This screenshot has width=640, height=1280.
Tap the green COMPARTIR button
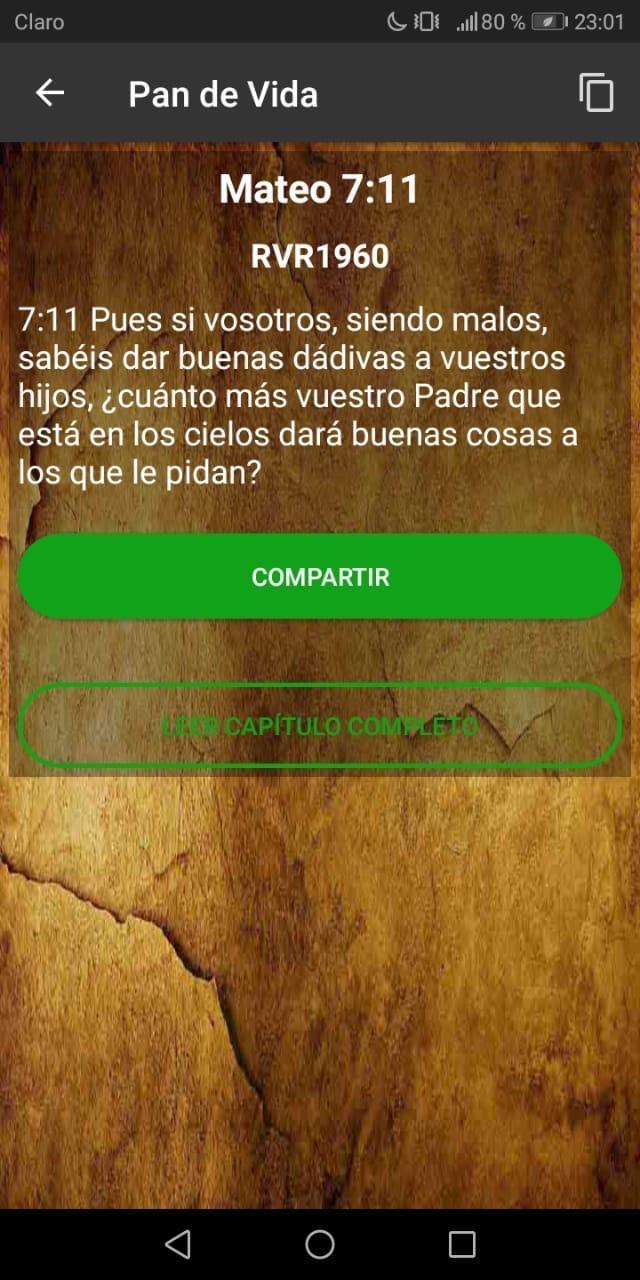pos(320,577)
